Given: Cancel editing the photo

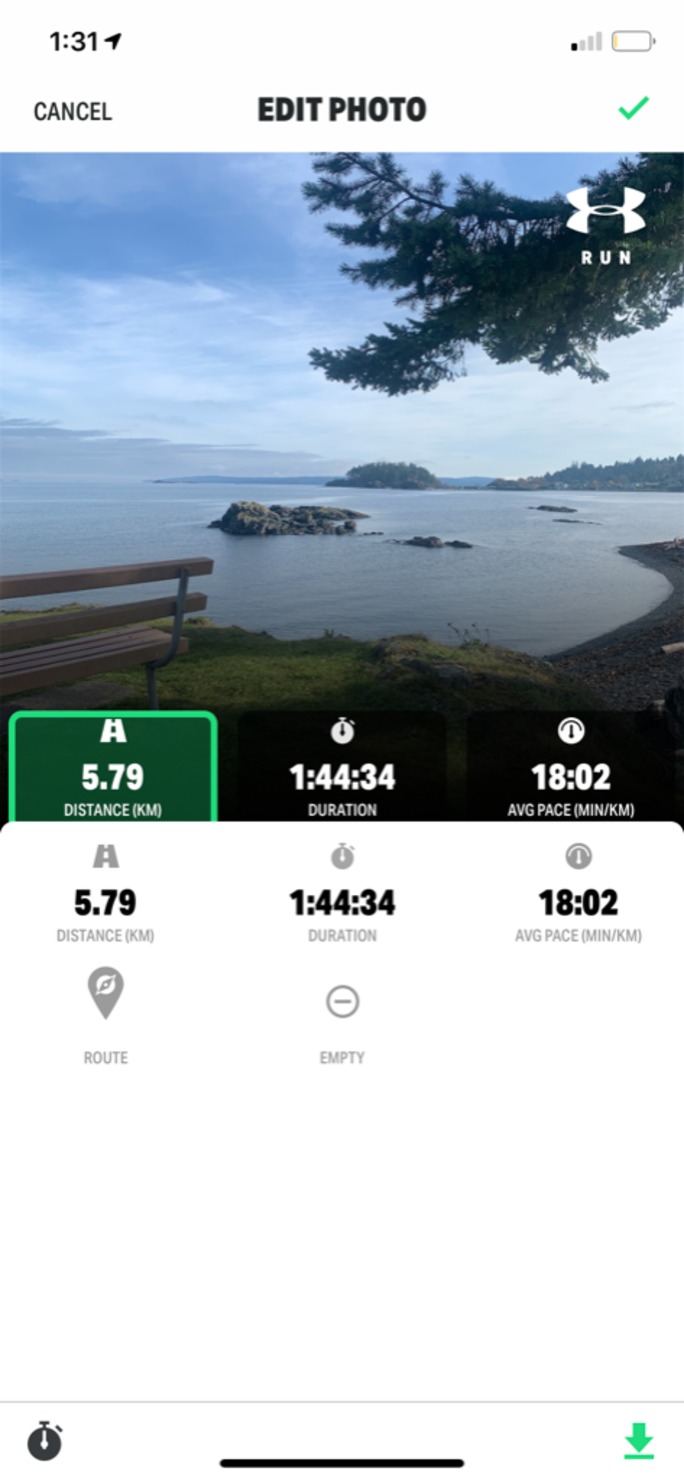Looking at the screenshot, I should point(72,111).
